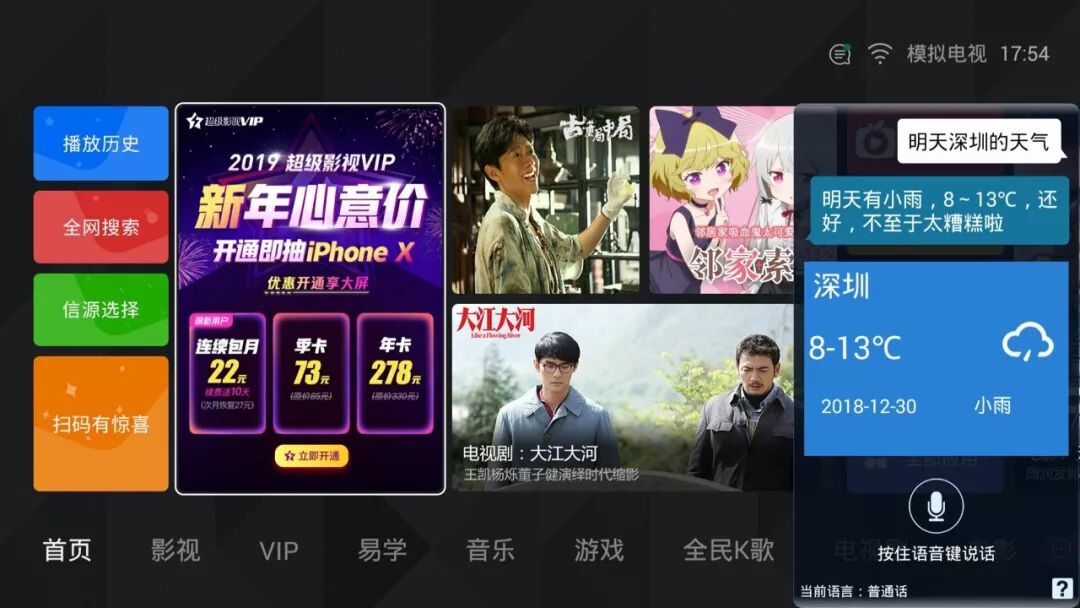Switch to the 游戏 tab
This screenshot has width=1080, height=608.
(599, 550)
